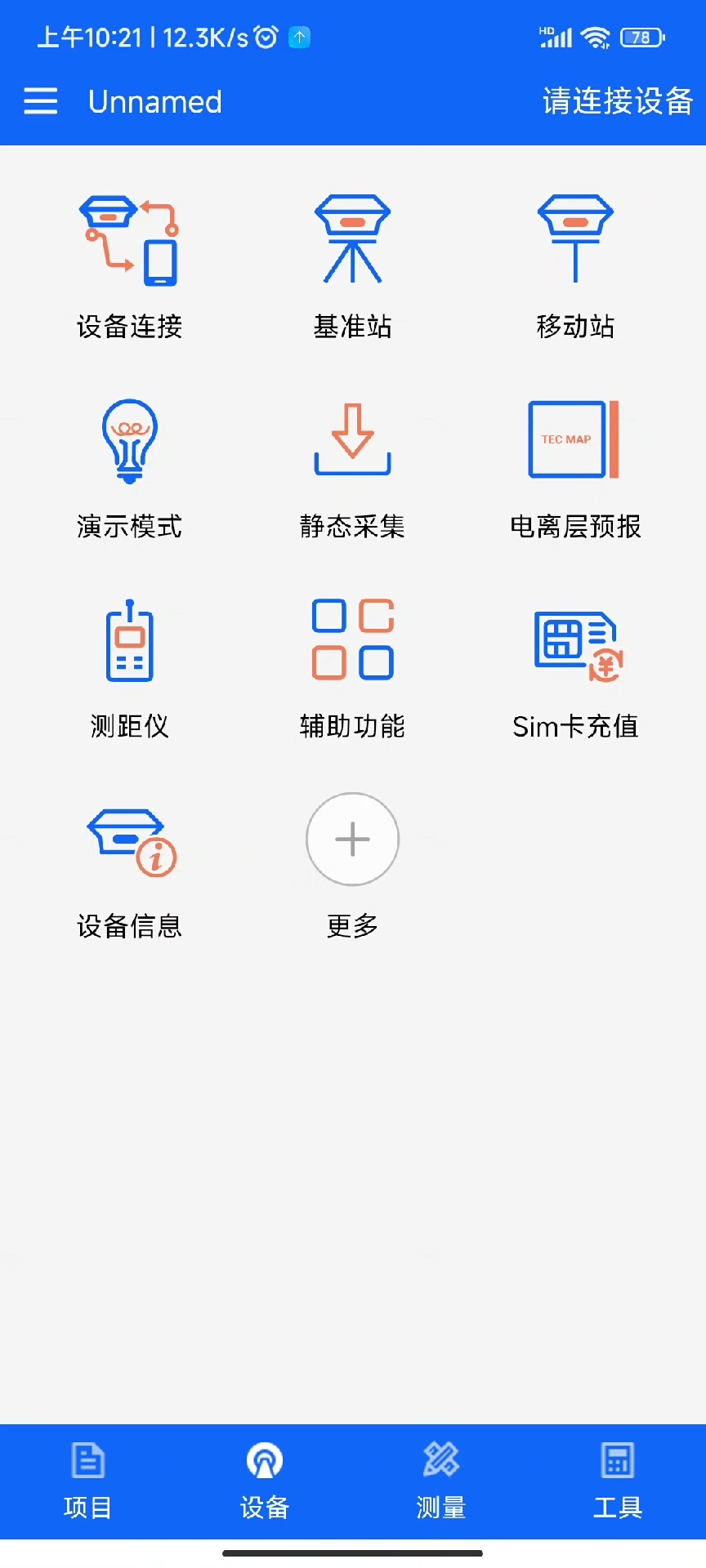Viewport: 706px width, 1568px height.
Task: Open the hamburger drawer menu
Action: tap(40, 101)
